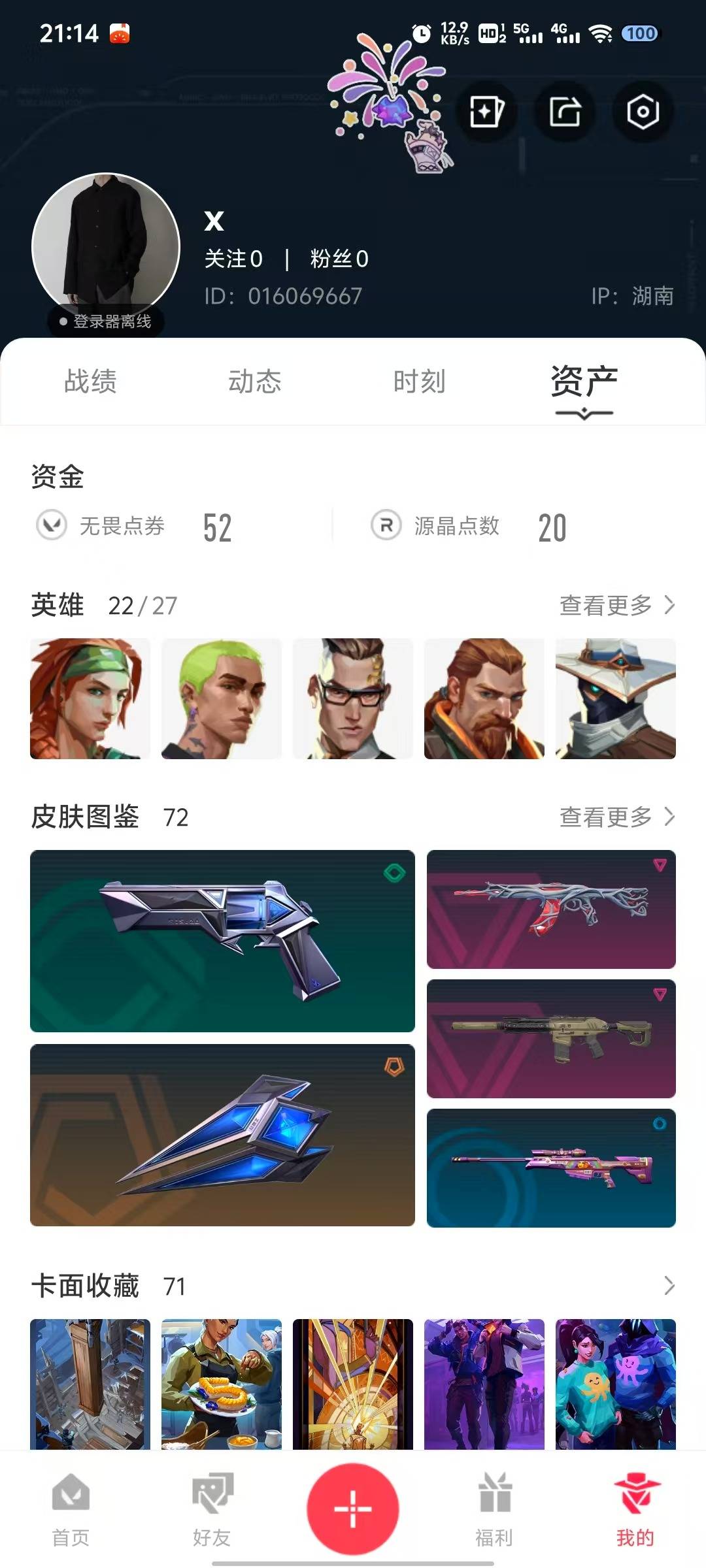Select the white-hat hero portrait
This screenshot has height=1568, width=706.
(x=615, y=698)
